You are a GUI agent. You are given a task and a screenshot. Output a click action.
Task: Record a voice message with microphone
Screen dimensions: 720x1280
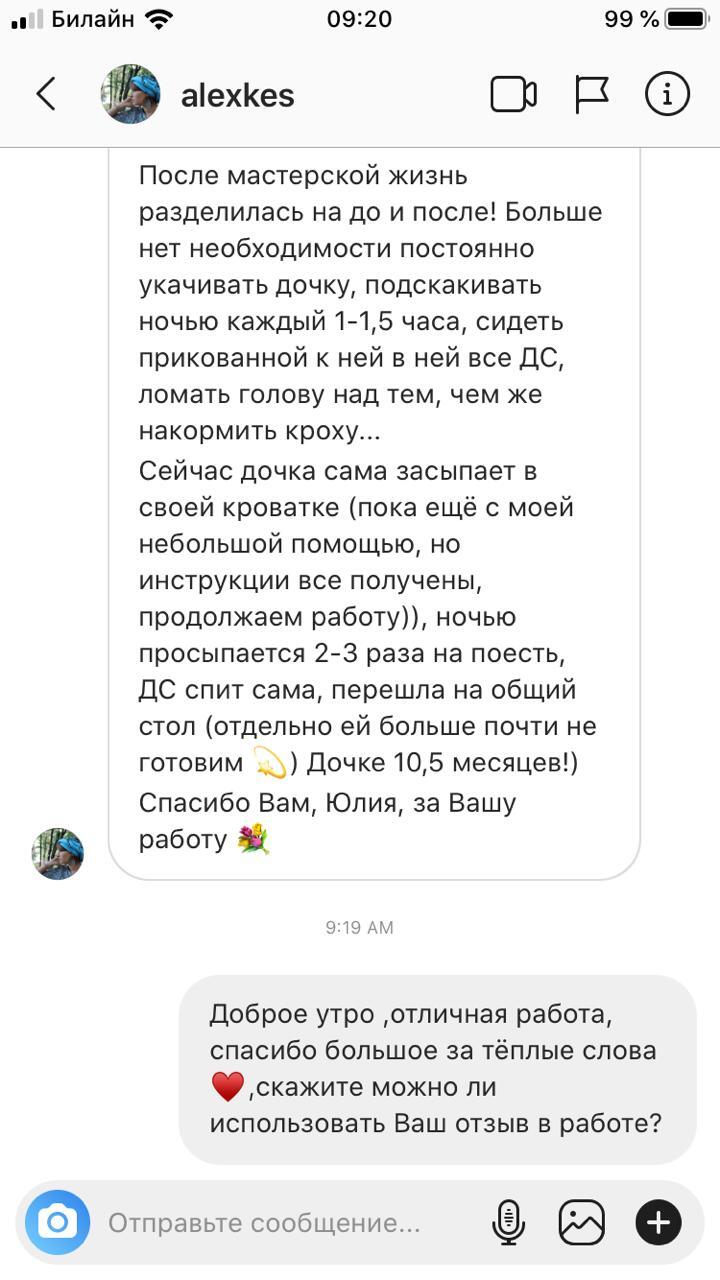coord(509,1222)
